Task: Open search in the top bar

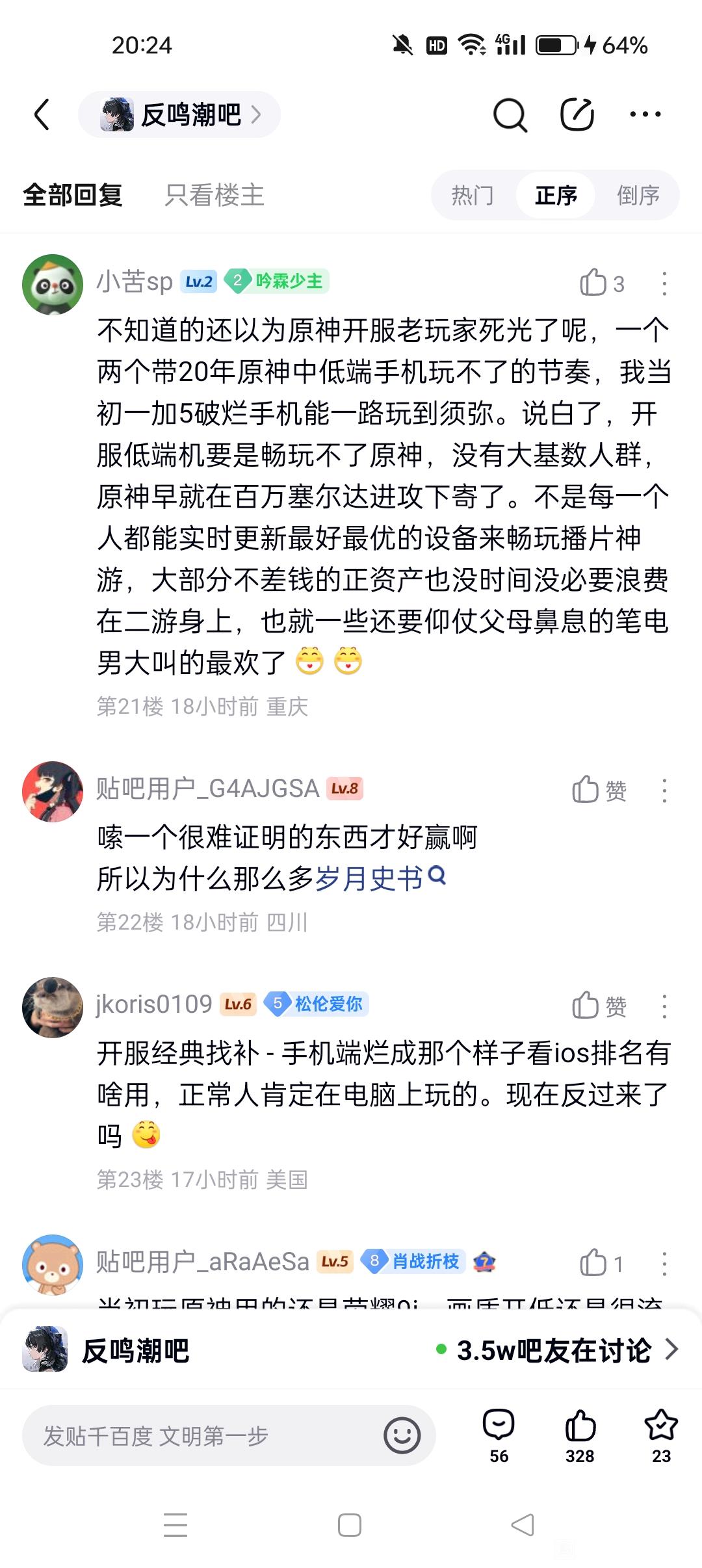Action: pos(510,115)
